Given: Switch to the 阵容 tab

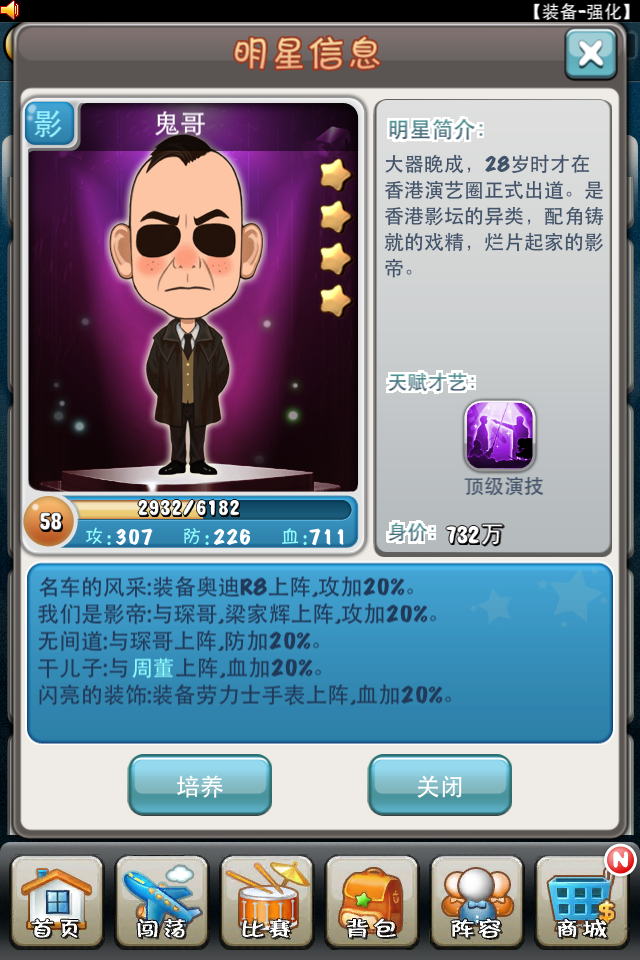Looking at the screenshot, I should click(477, 901).
